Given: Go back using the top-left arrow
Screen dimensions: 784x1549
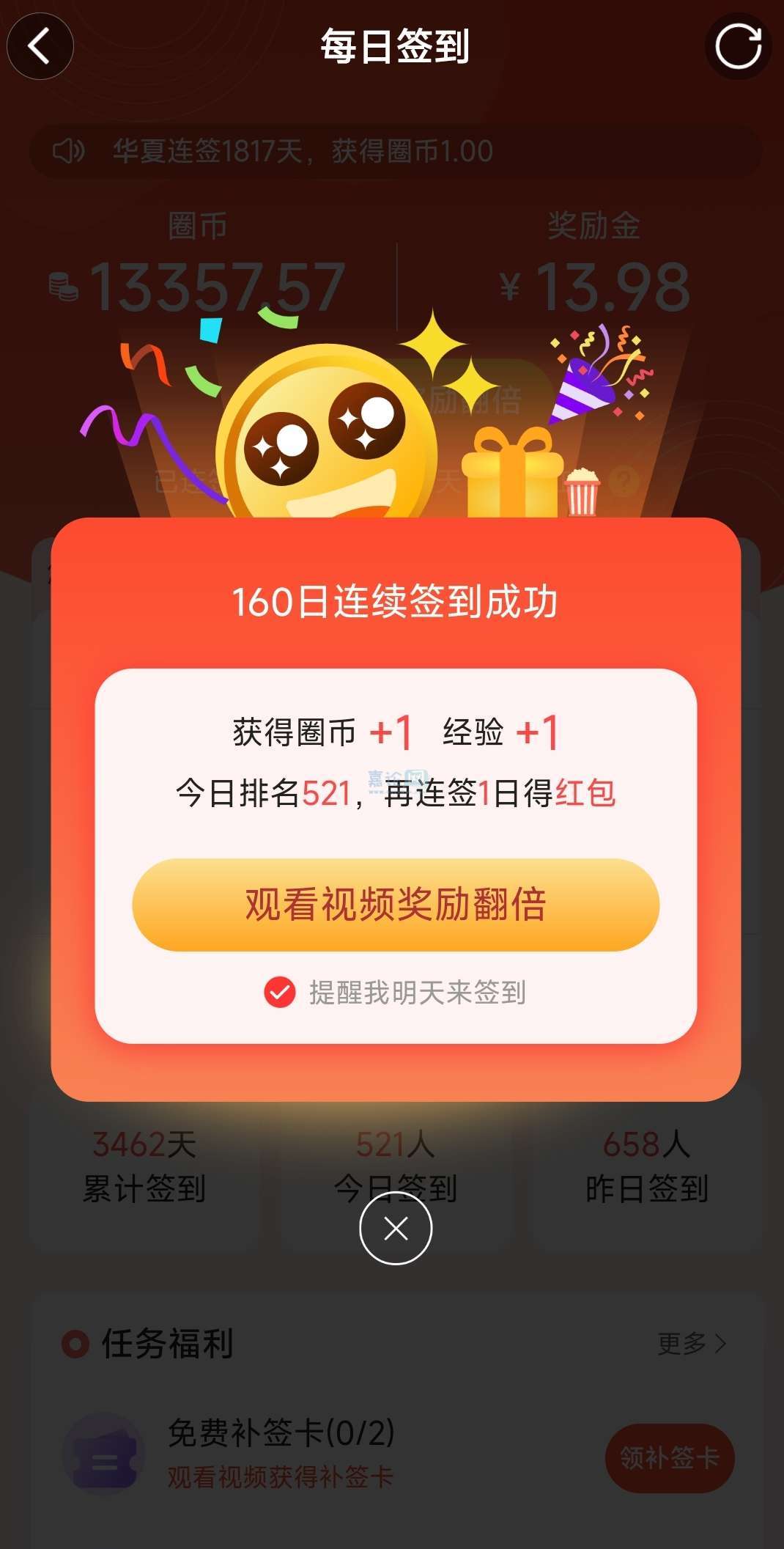Looking at the screenshot, I should [x=40, y=46].
